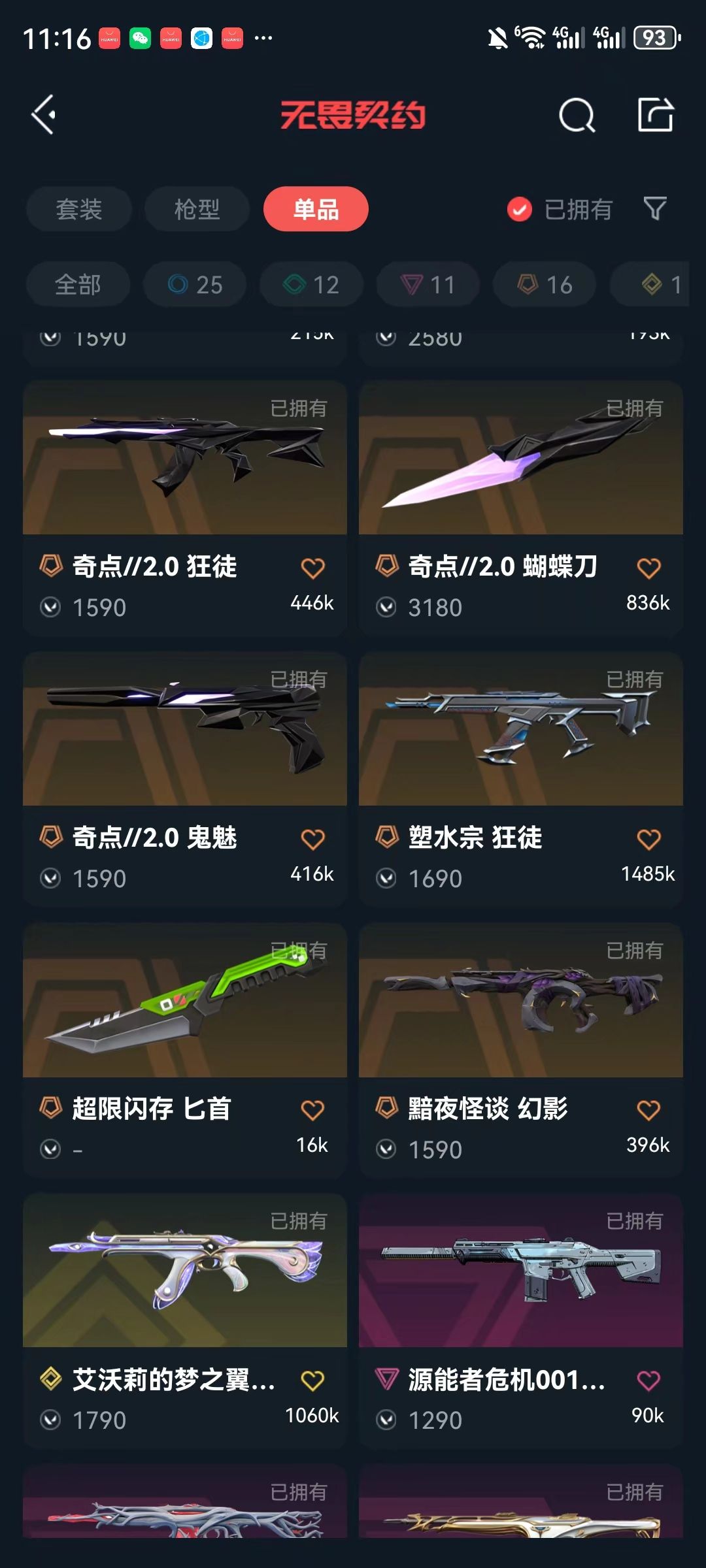Filter by the tier chip showing 12
Screen dimensions: 706x1568
[311, 284]
